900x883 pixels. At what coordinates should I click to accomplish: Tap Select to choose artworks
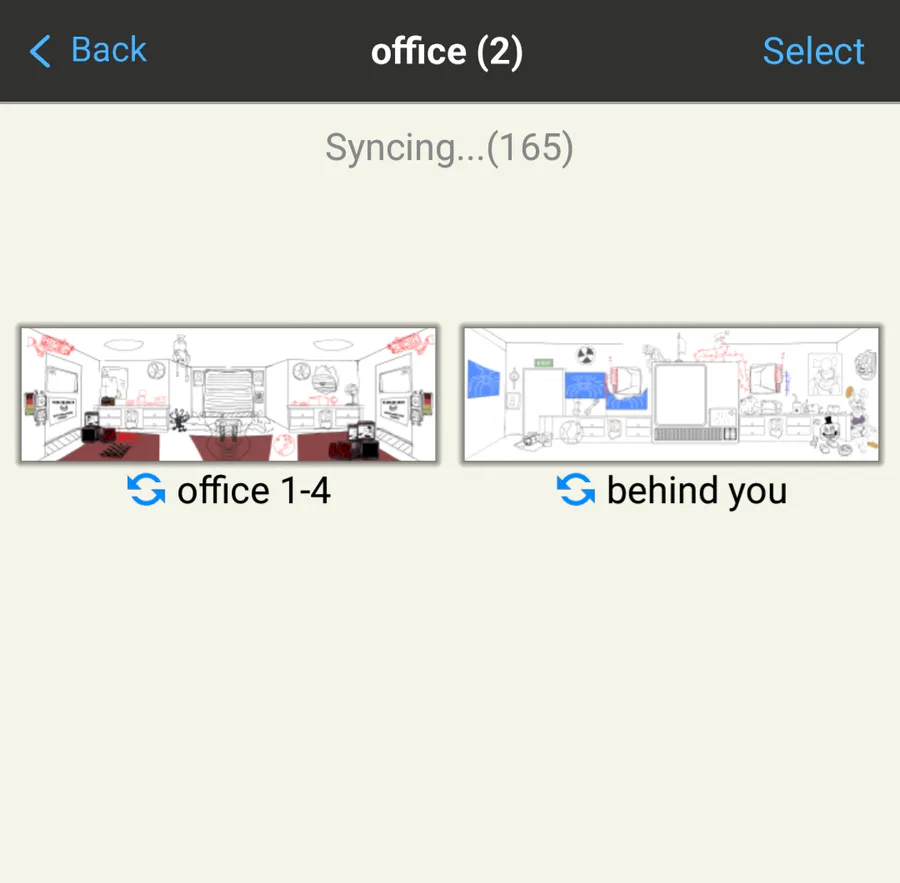click(813, 51)
